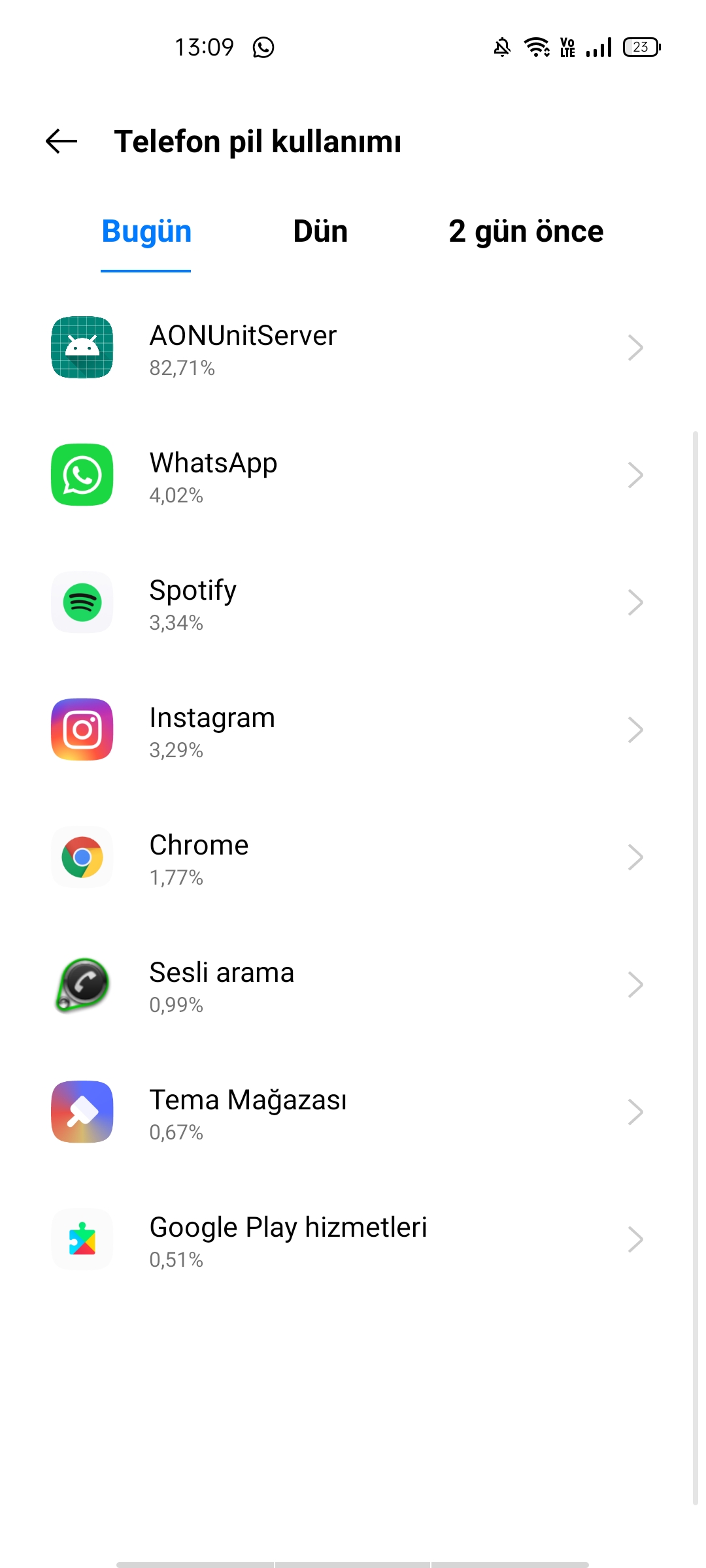Switch to the Dün tab
This screenshot has height=1568, width=706.
tap(320, 231)
